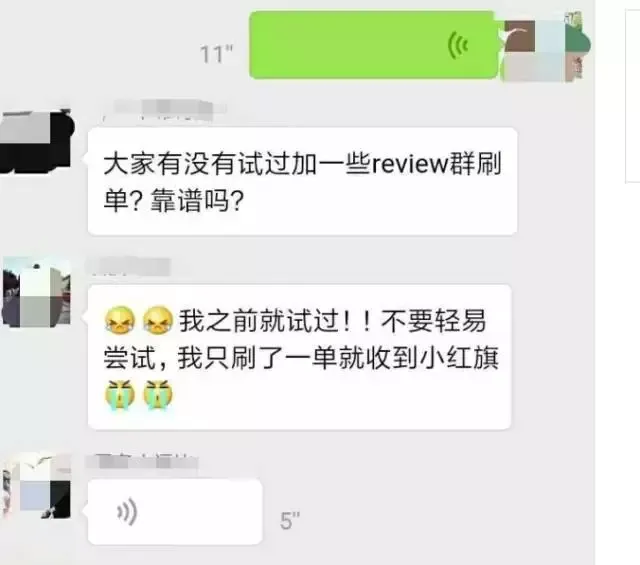The width and height of the screenshot is (640, 565).
Task: Play the white 5-second voice message
Action: pos(174,512)
